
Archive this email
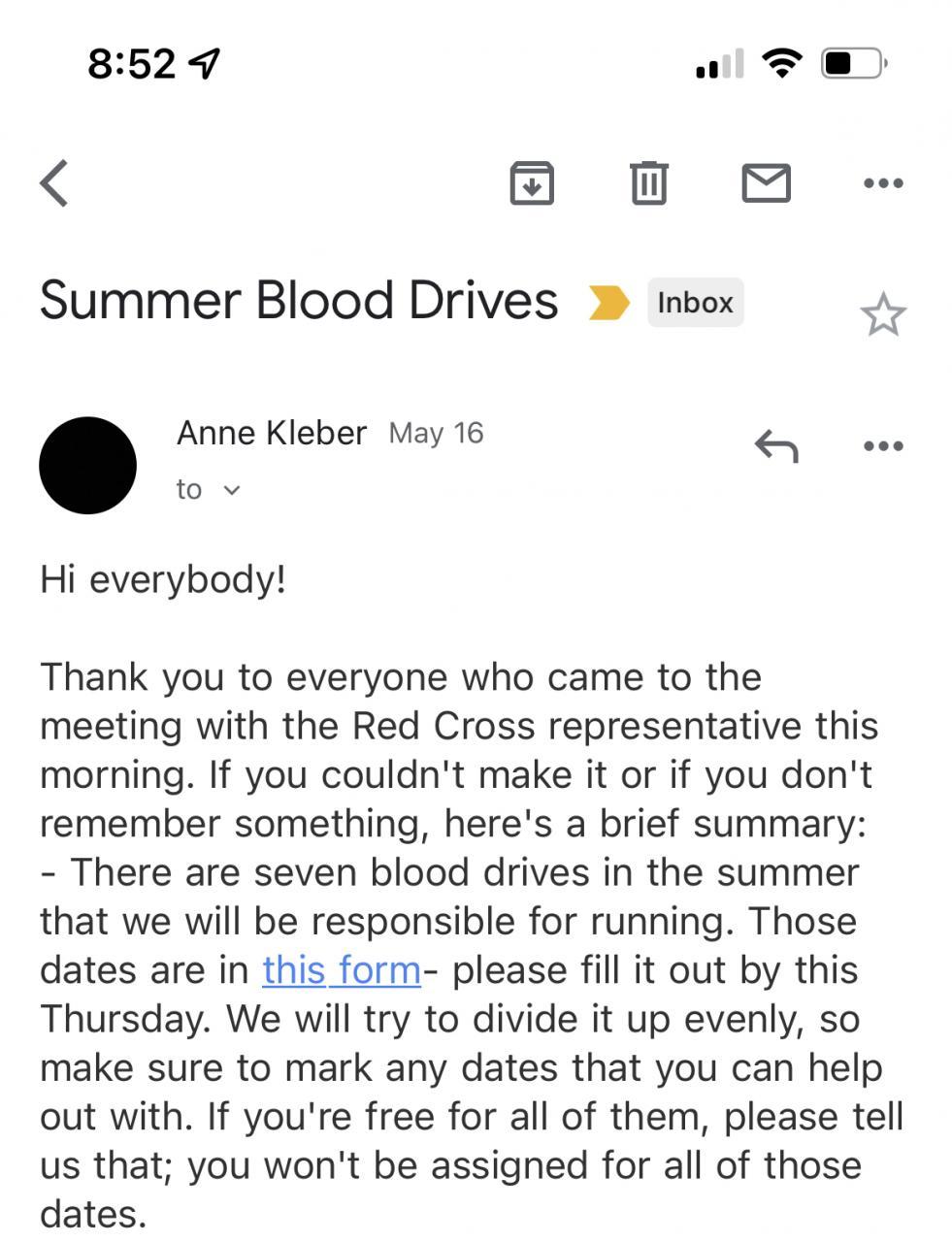532,182
